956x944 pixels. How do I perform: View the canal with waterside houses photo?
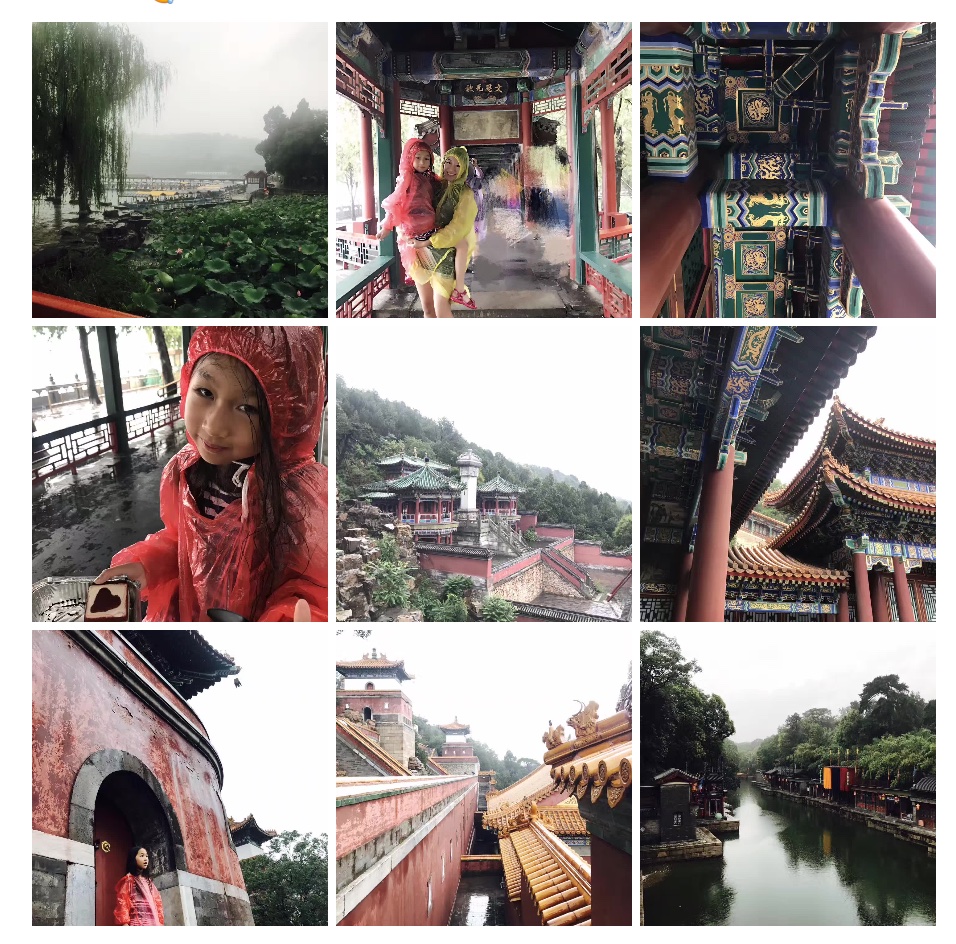788,778
